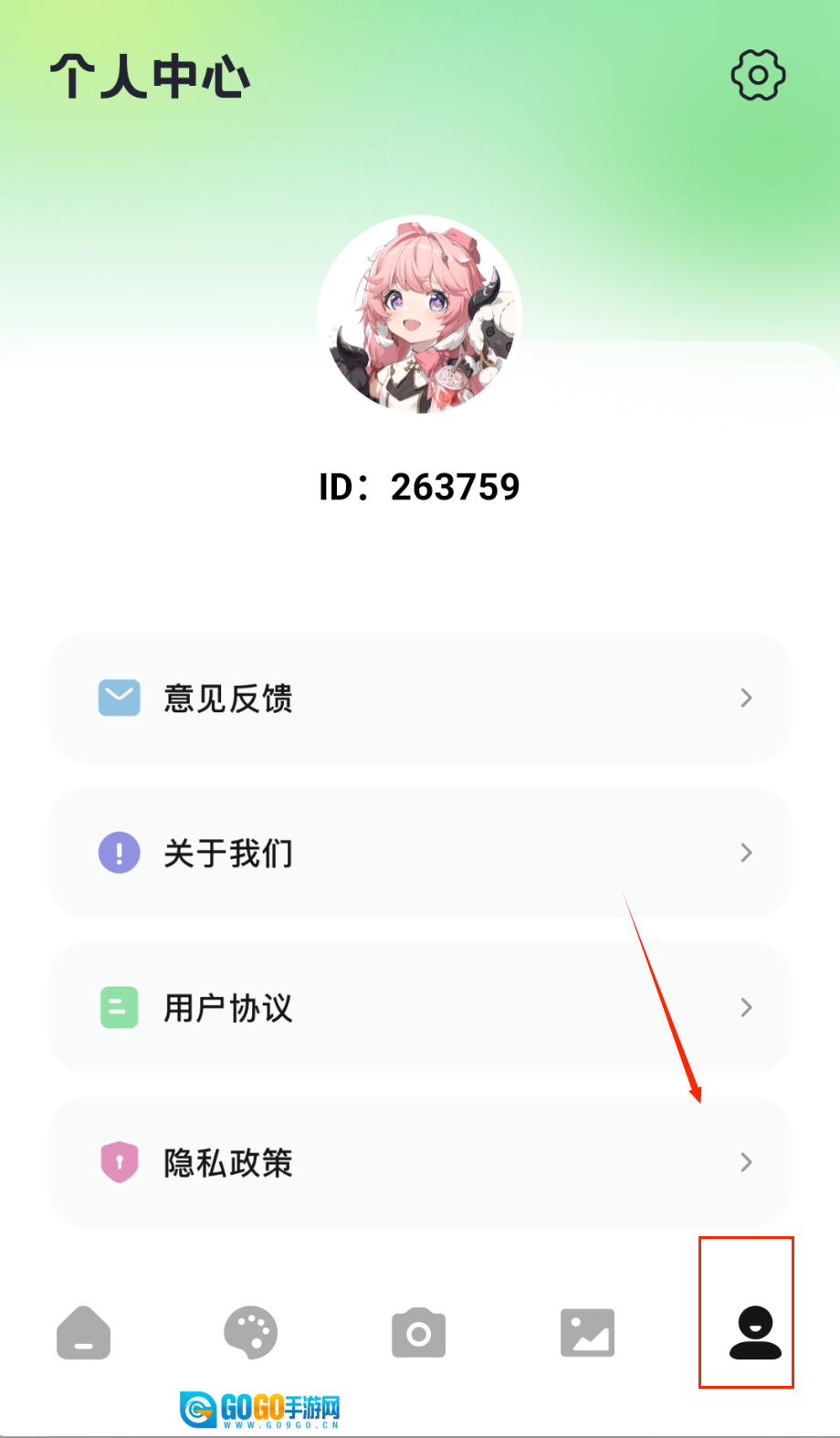Open 隐私政策 privacy policy row
The width and height of the screenshot is (840, 1438).
pyautogui.click(x=420, y=1162)
